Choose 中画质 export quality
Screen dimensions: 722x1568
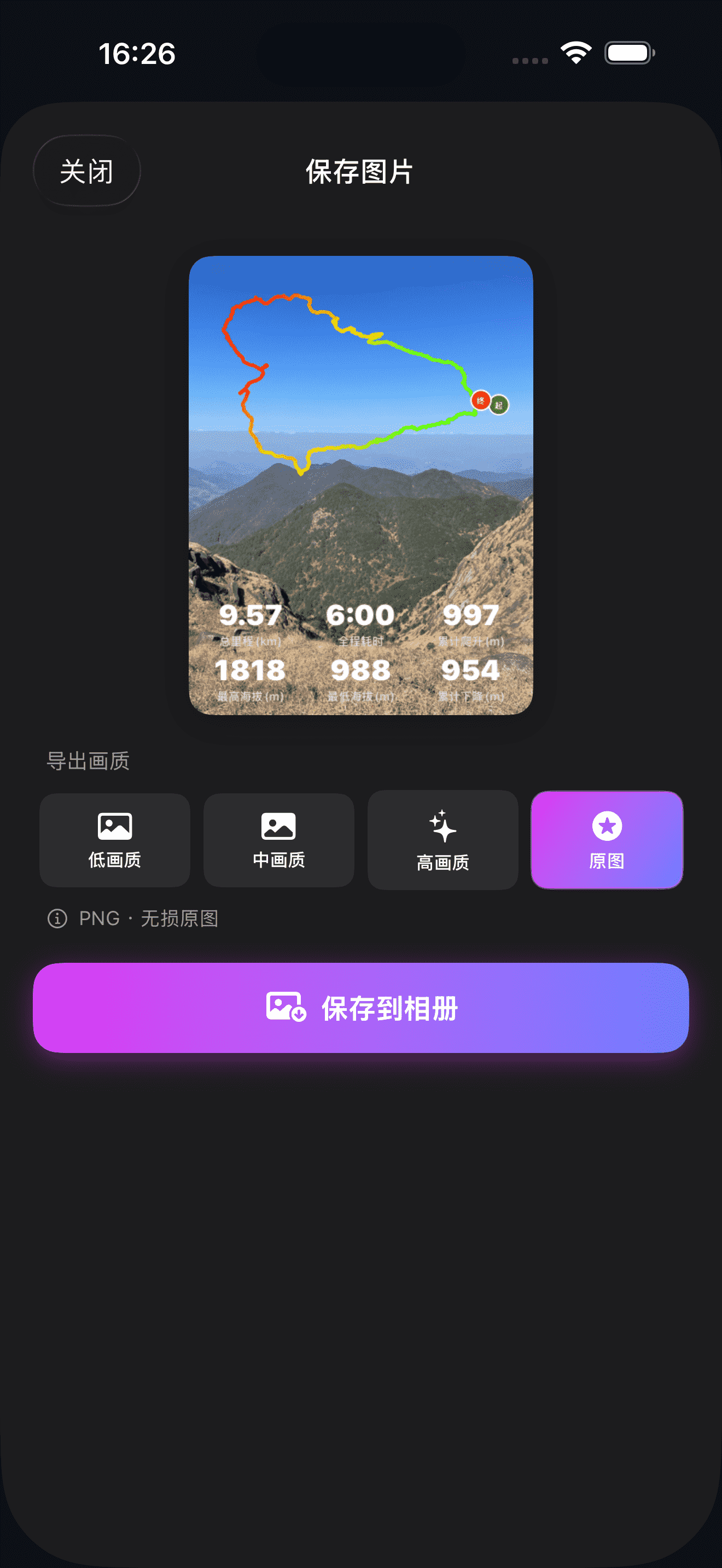(279, 840)
